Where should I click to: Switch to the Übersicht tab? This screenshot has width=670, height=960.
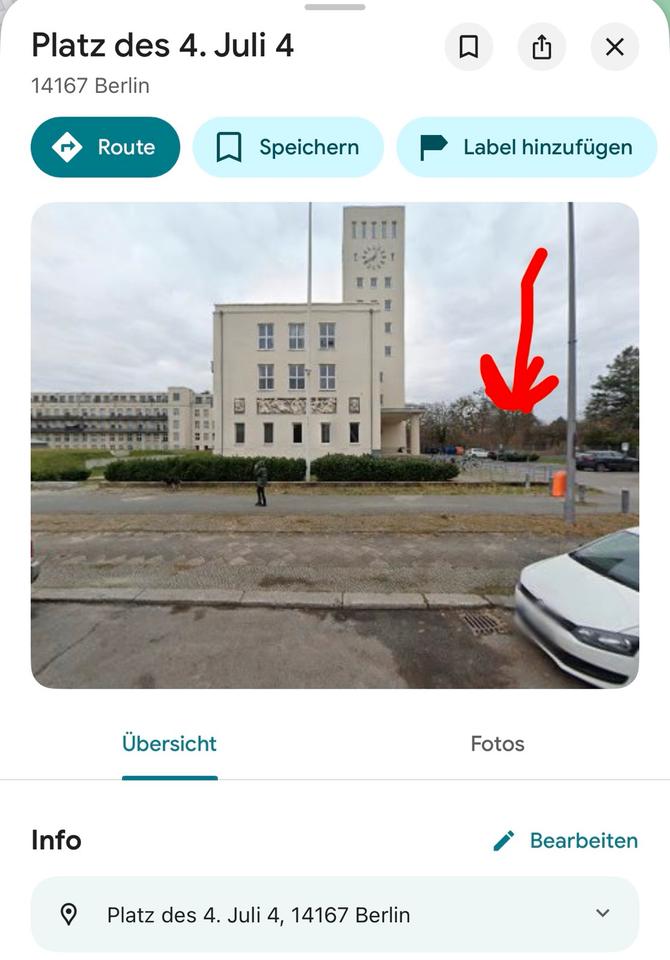169,744
